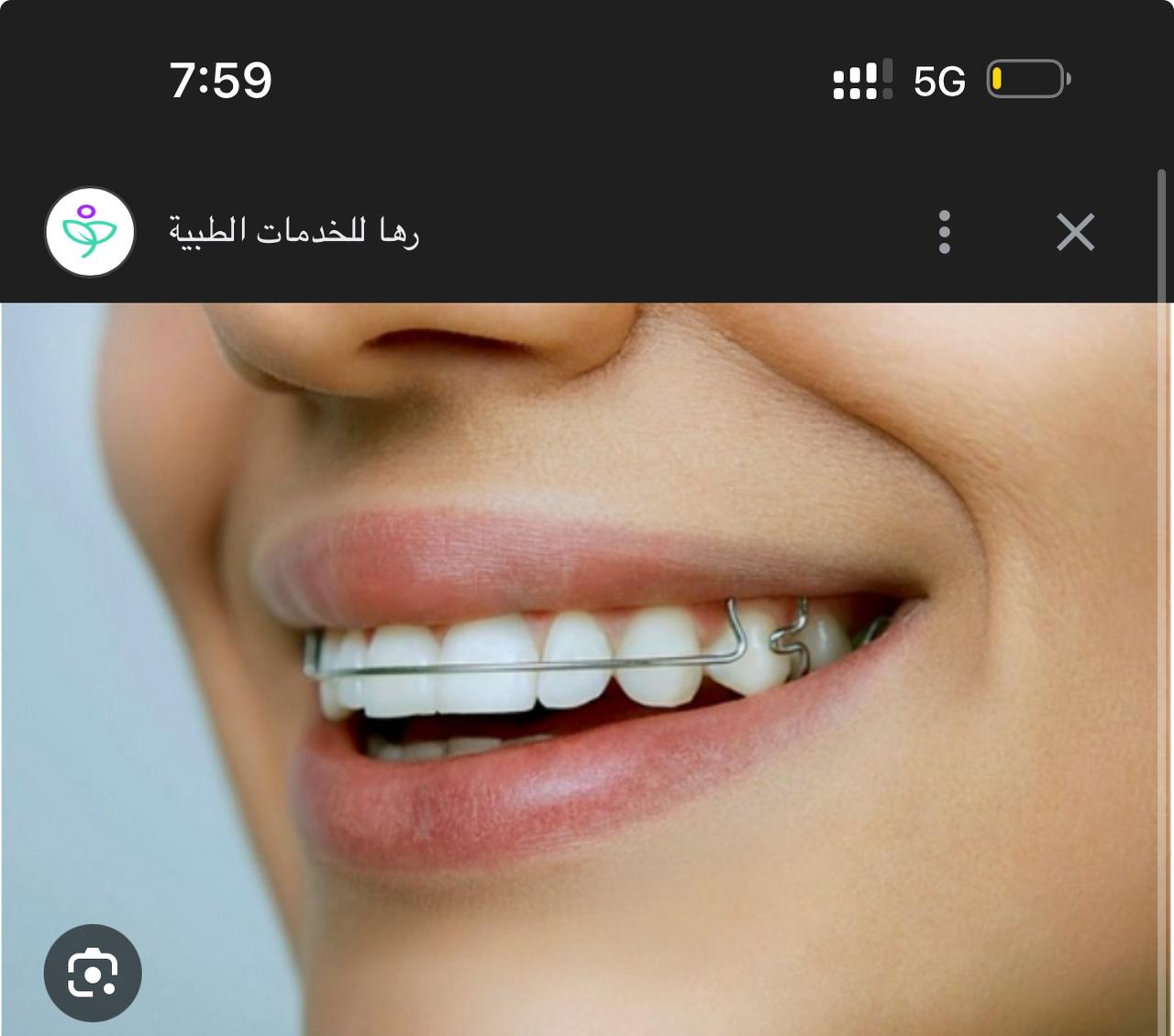Close the image viewer
Screen dimensions: 1174x1036
[1075, 232]
